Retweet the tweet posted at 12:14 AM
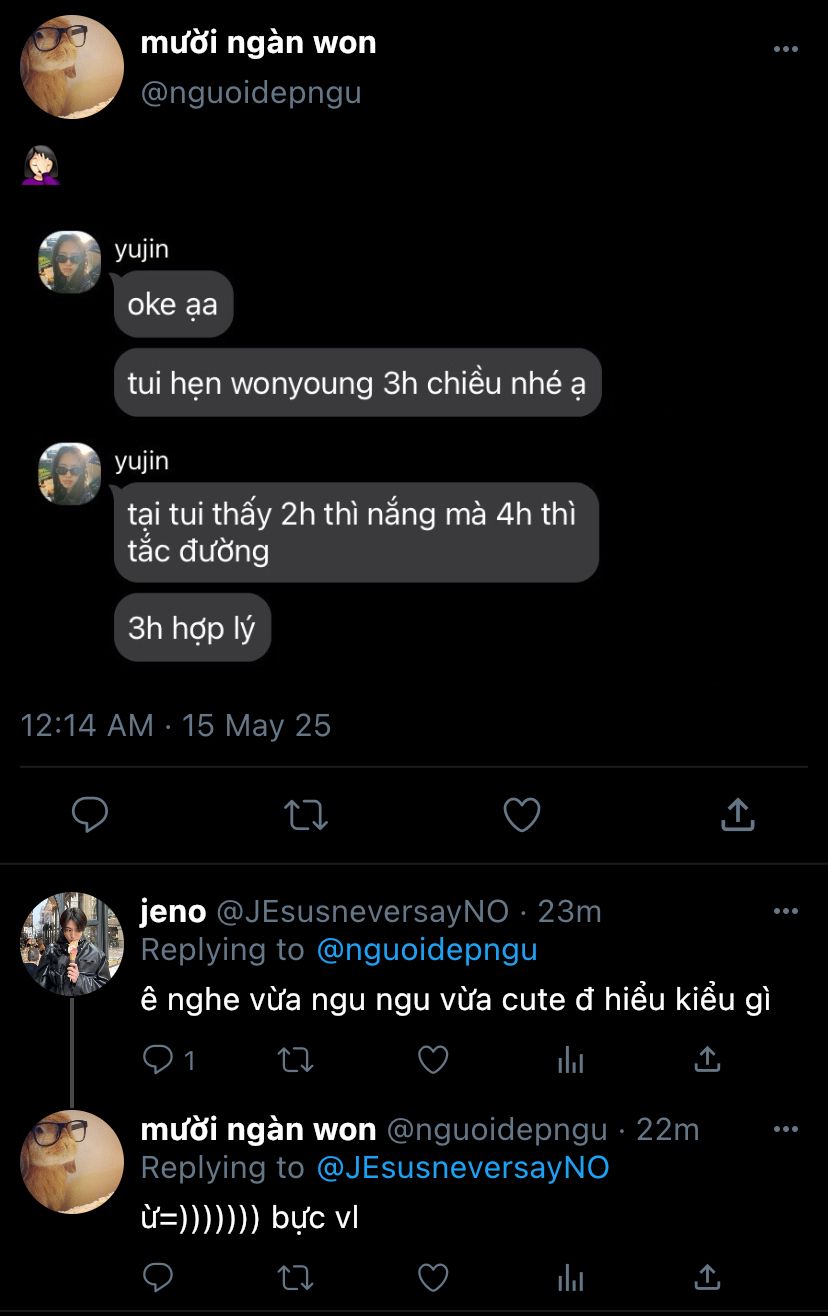Image resolution: width=828 pixels, height=1316 pixels. pos(306,816)
